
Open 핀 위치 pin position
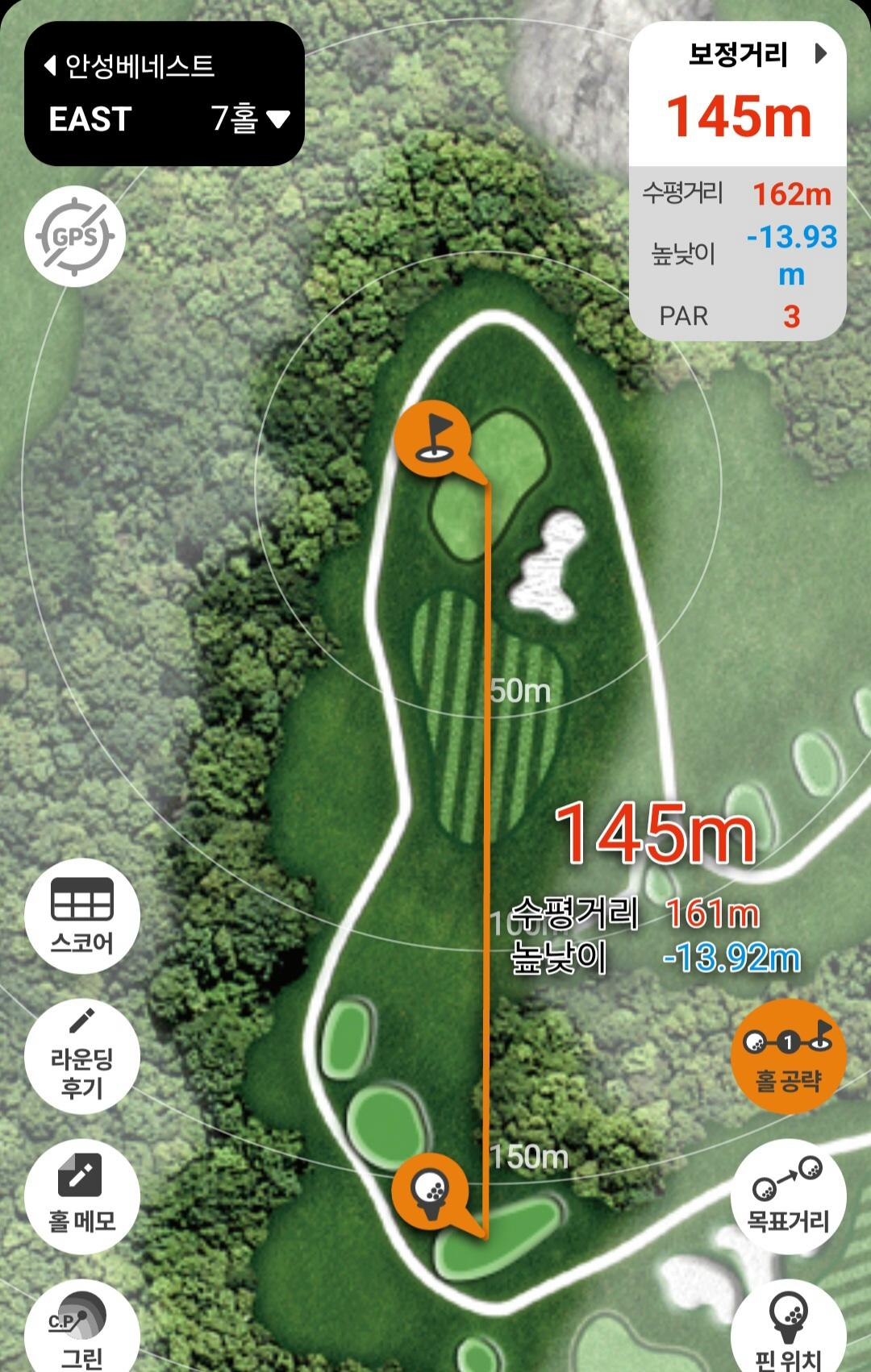tap(788, 1330)
